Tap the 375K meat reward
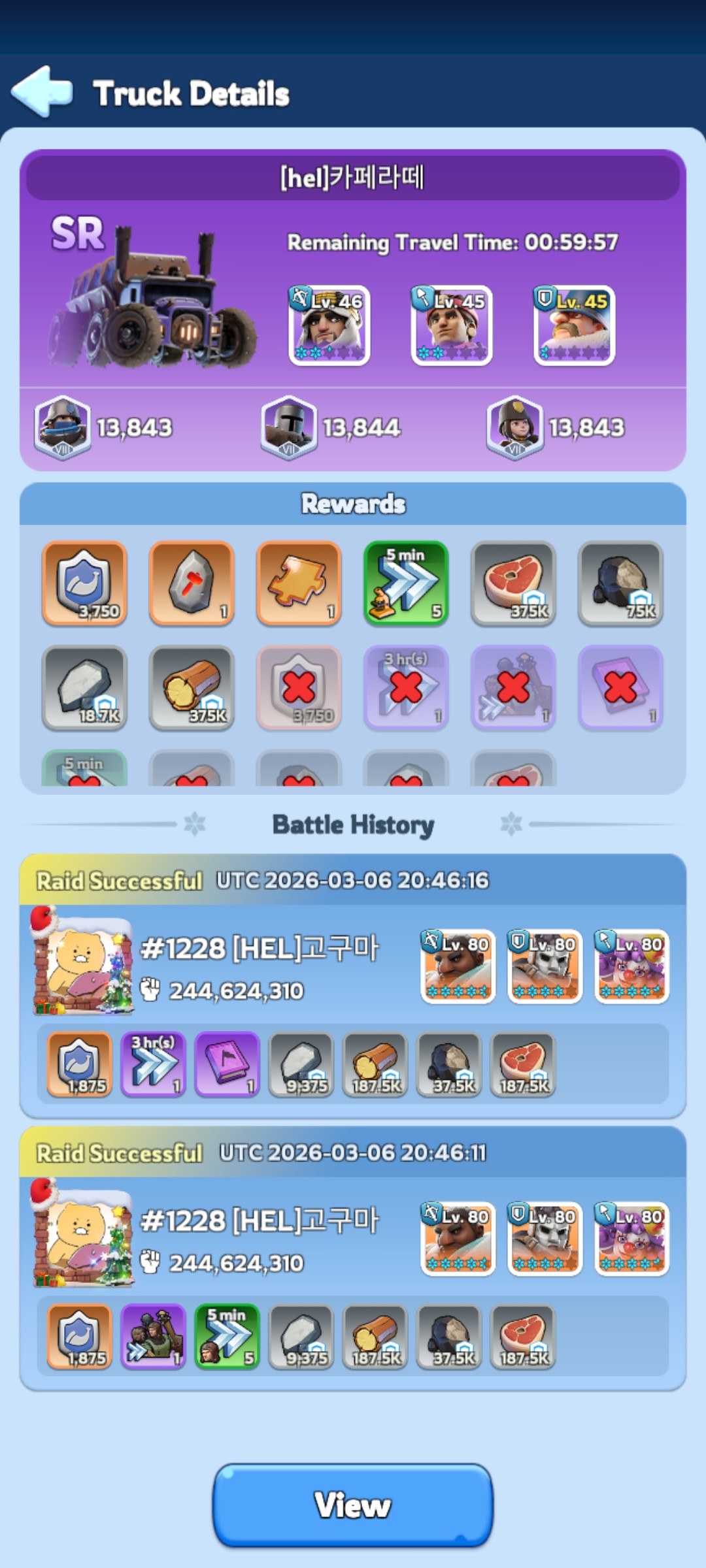Image resolution: width=706 pixels, height=1568 pixels. [513, 583]
